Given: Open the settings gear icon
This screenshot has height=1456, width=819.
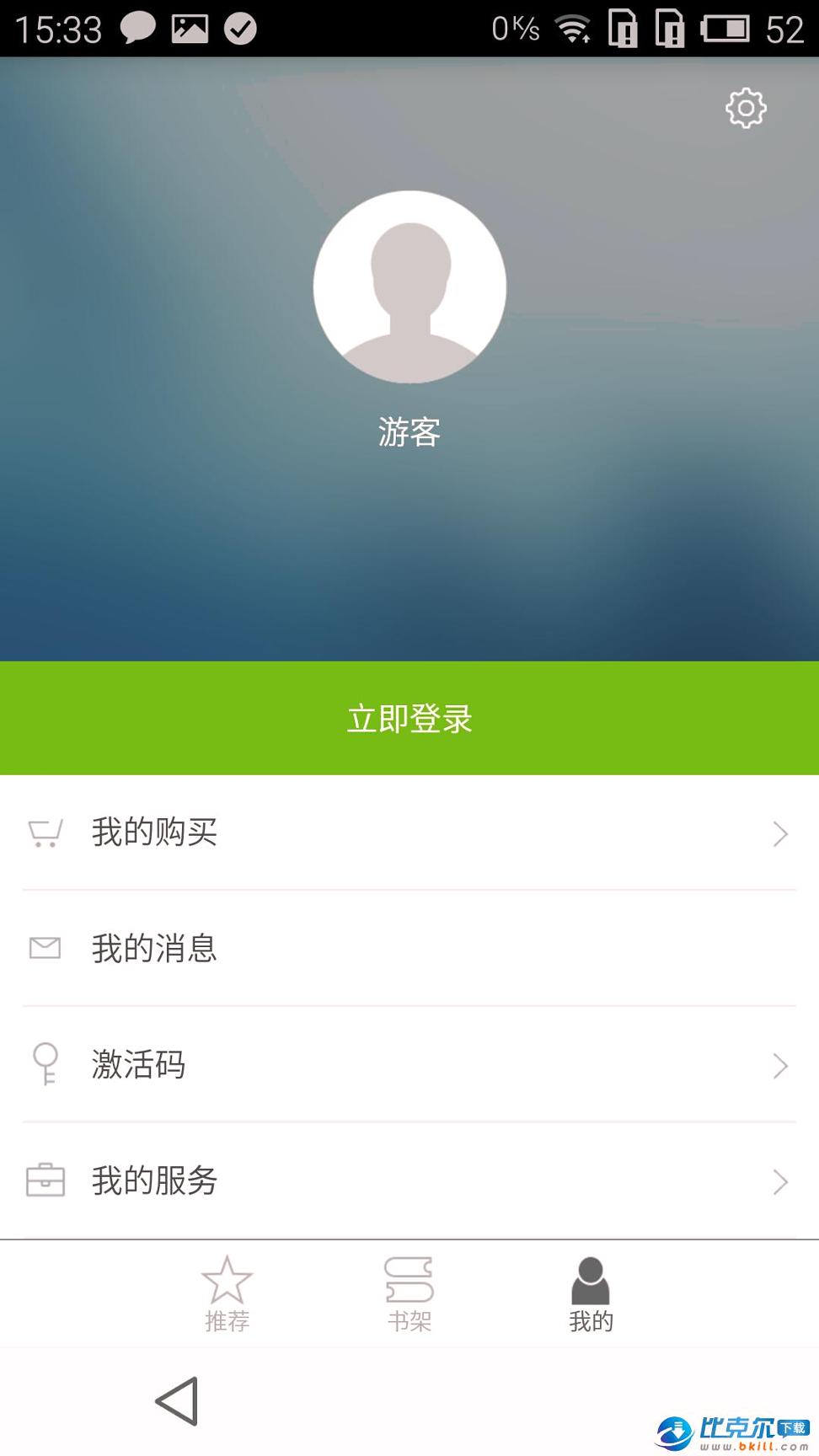Looking at the screenshot, I should click(x=745, y=107).
